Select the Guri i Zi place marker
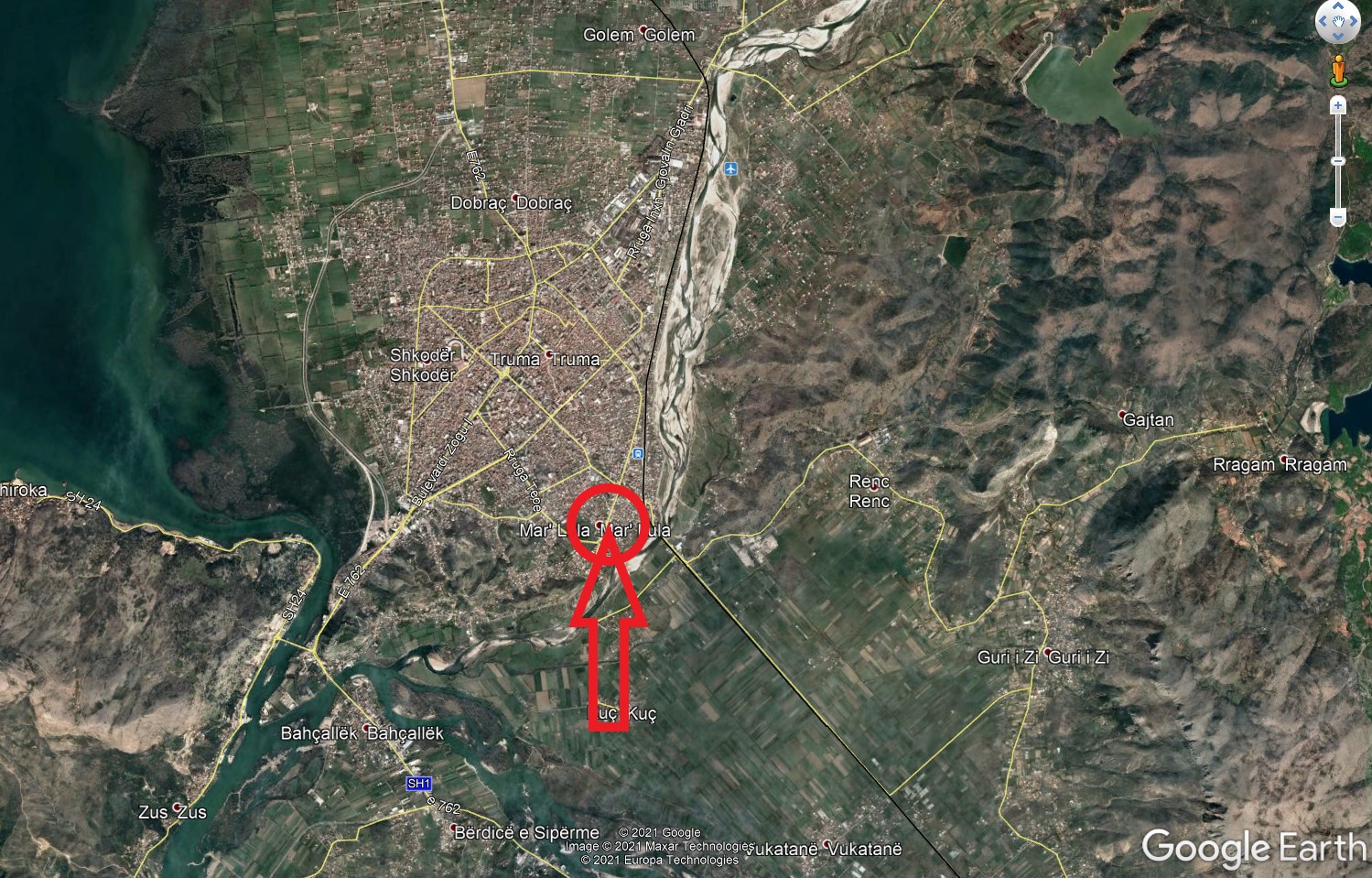Image resolution: width=1372 pixels, height=878 pixels. [1047, 652]
